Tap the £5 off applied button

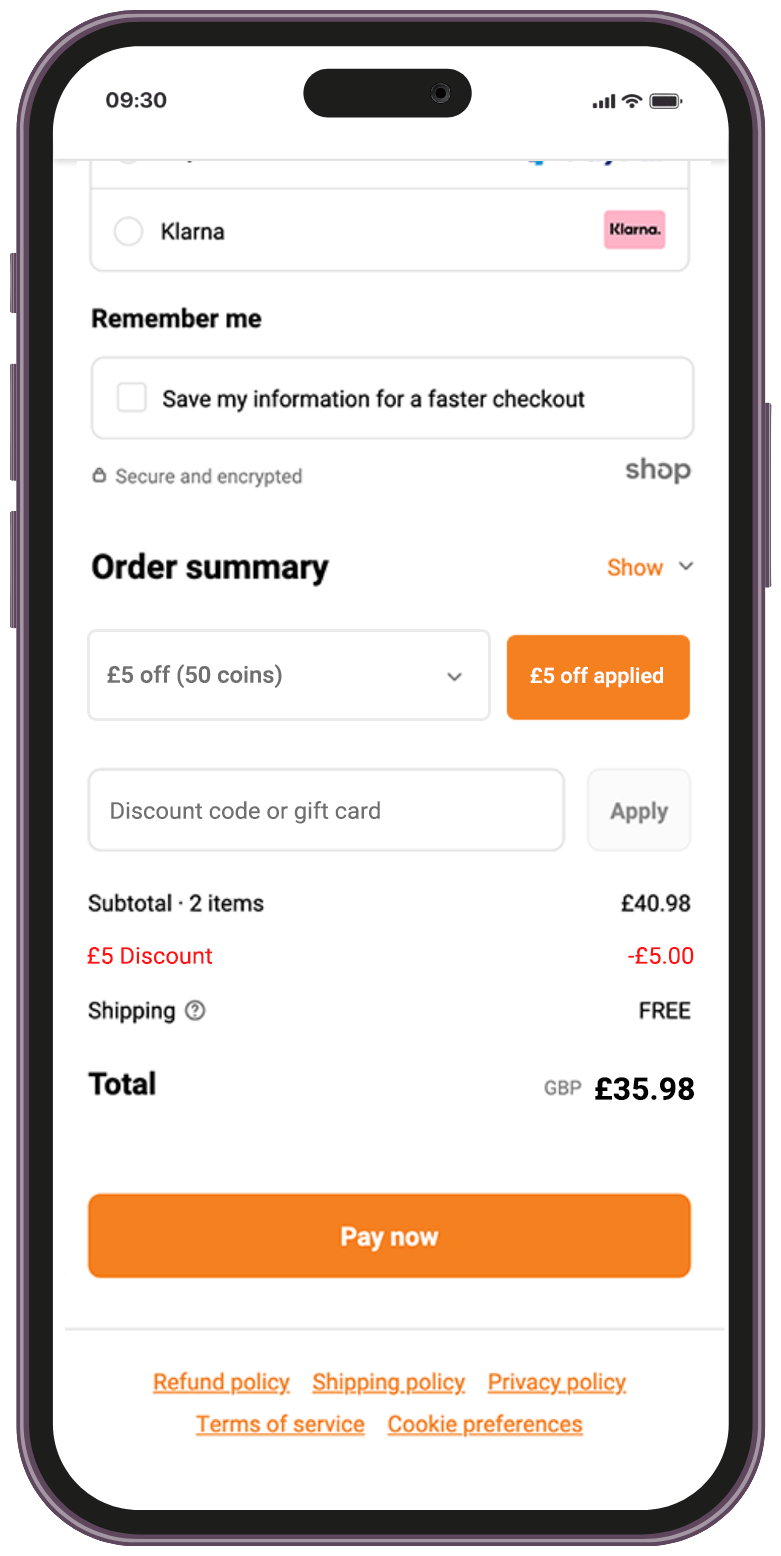598,677
